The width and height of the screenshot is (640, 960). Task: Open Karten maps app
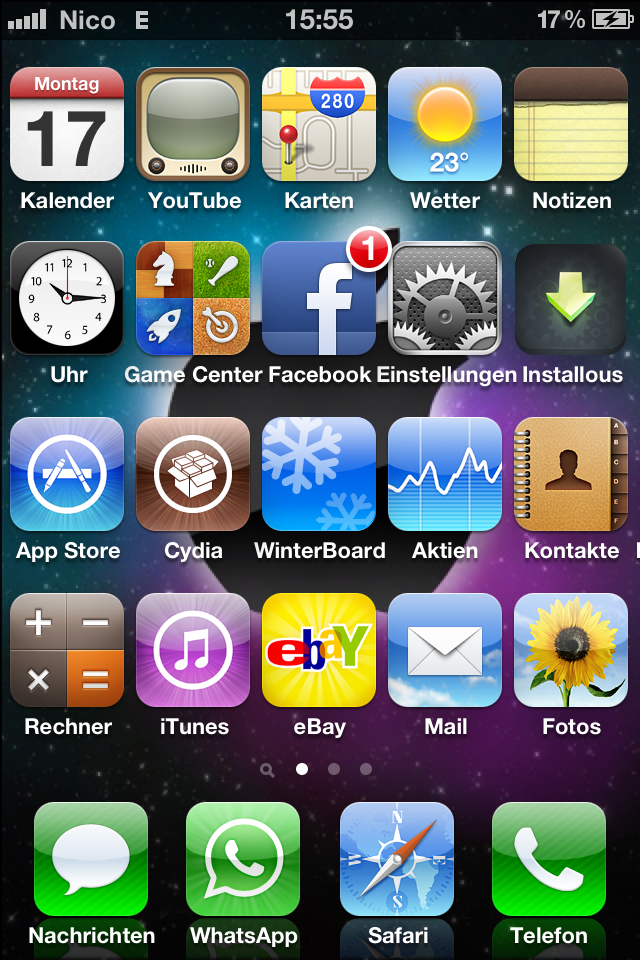click(319, 124)
